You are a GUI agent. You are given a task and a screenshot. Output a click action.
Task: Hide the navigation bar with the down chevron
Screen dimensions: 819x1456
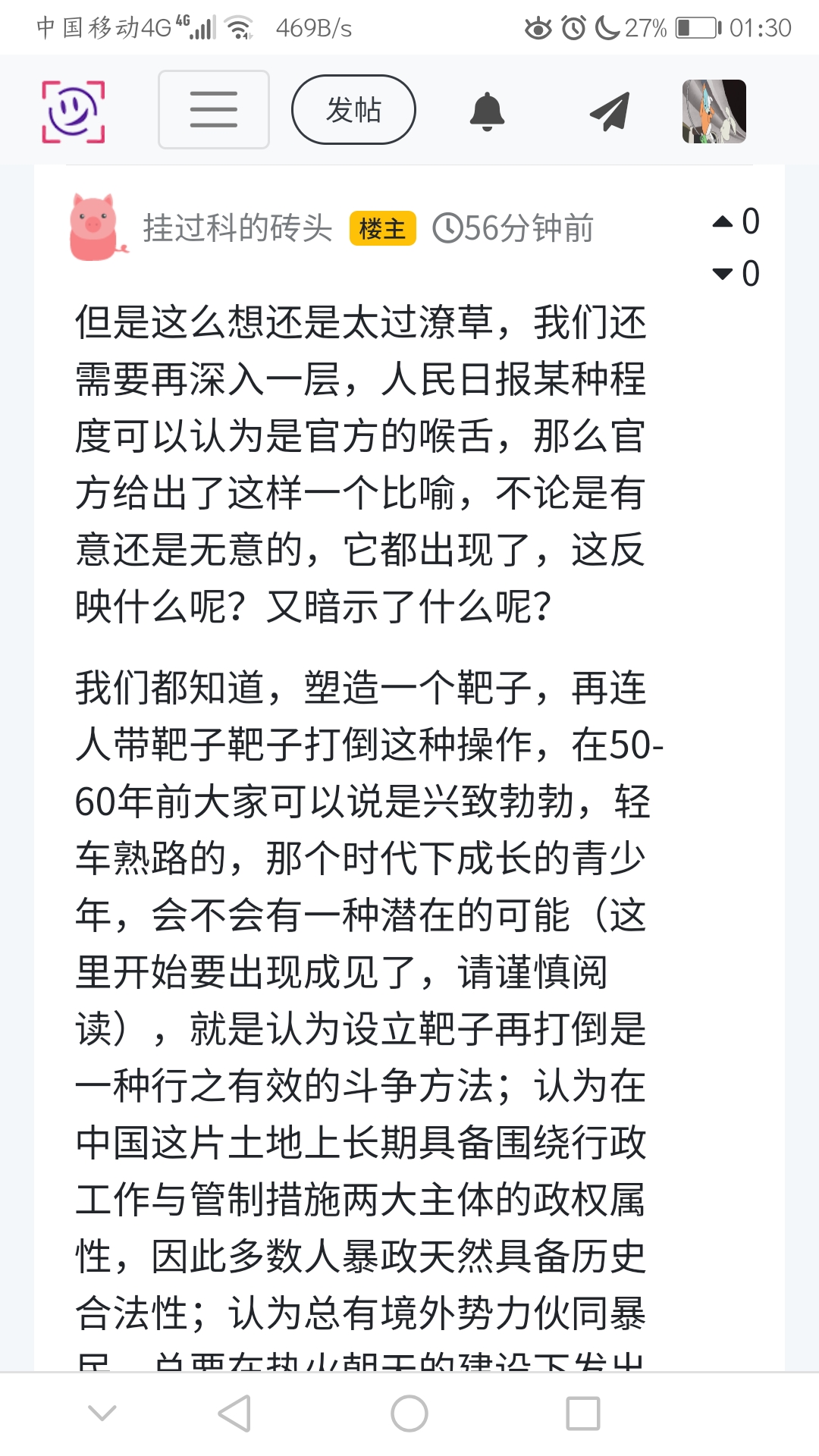pos(102,1414)
